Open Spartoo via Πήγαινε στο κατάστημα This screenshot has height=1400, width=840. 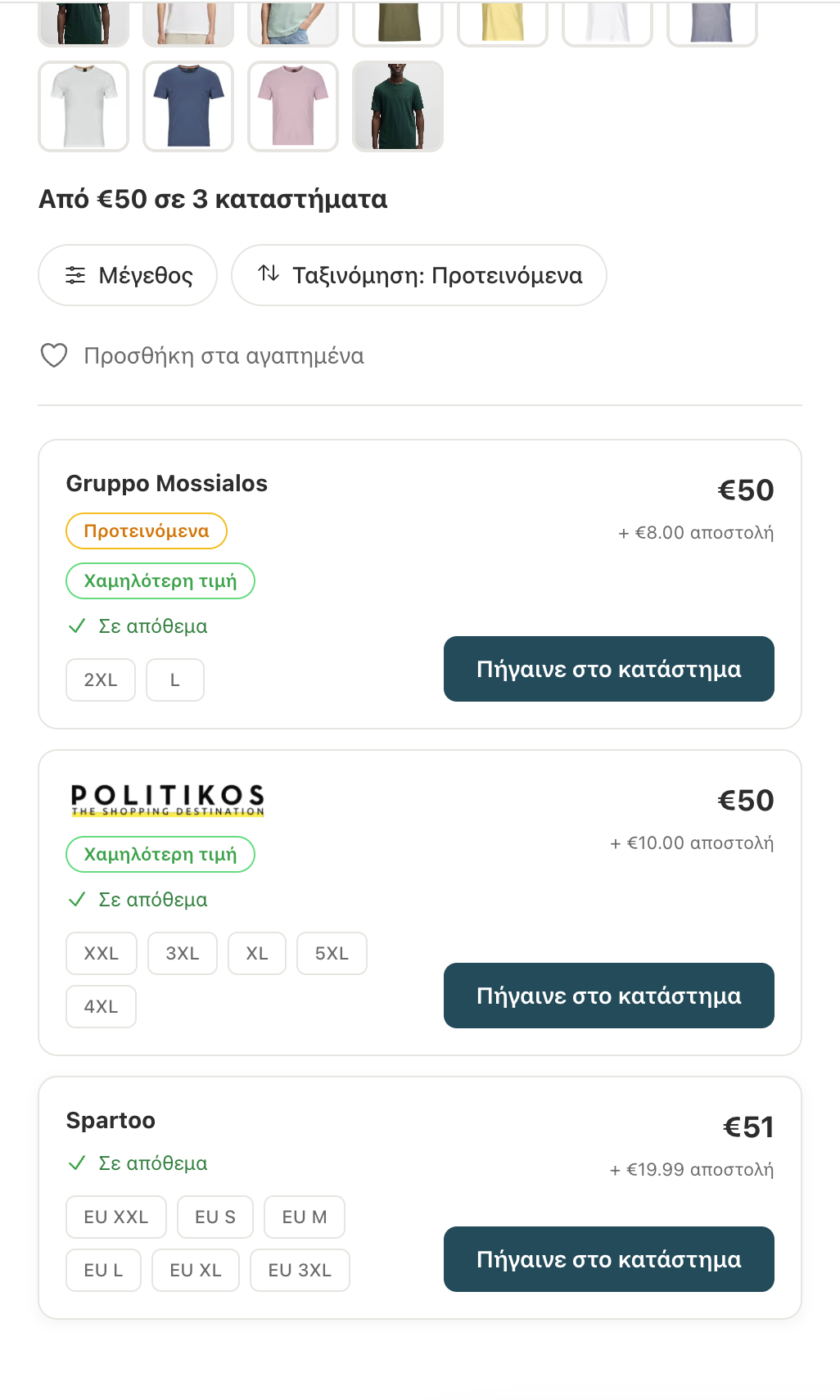click(608, 1258)
